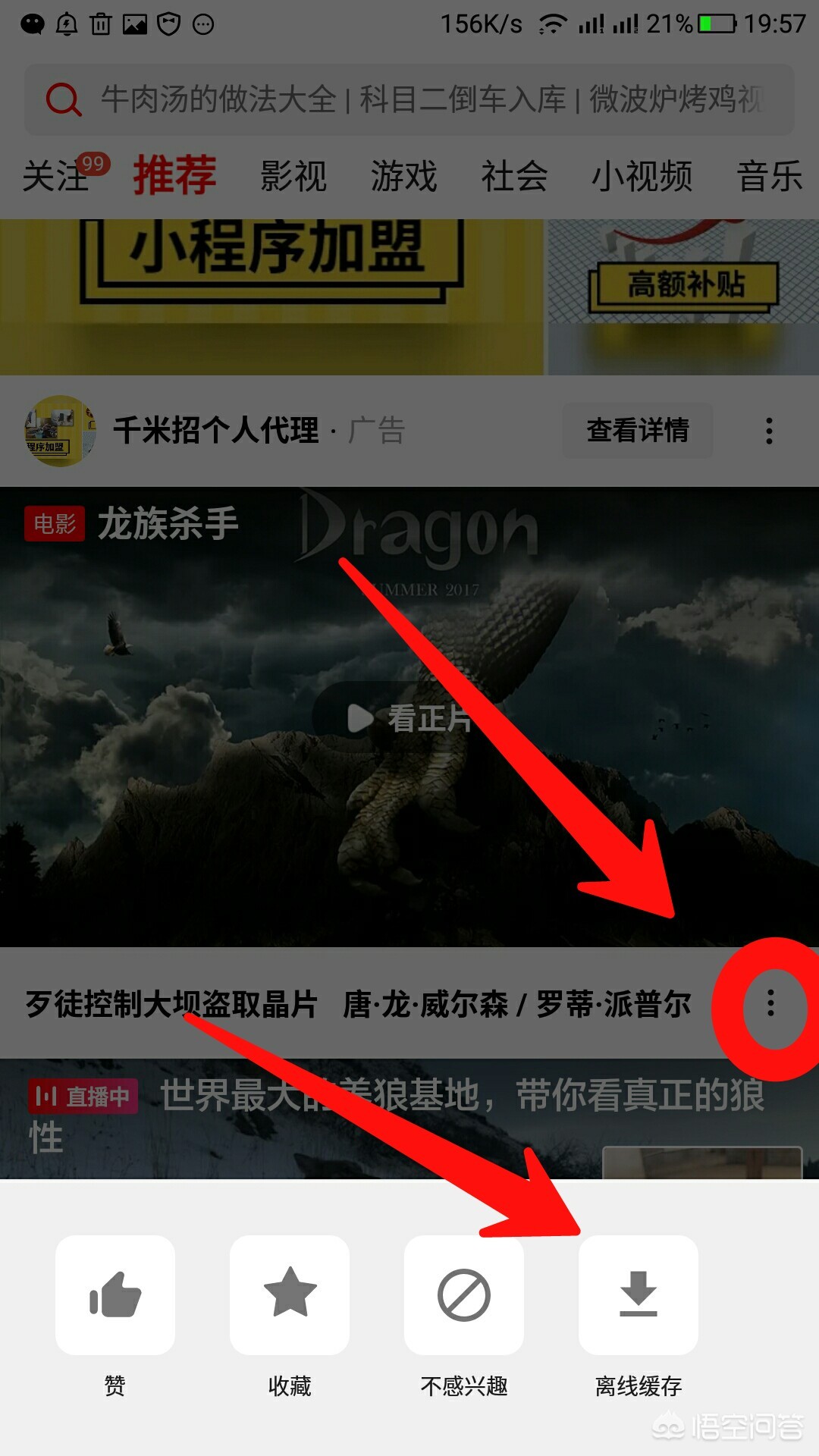Switch to the 社会 tab
Viewport: 819px width, 1456px height.
click(515, 177)
